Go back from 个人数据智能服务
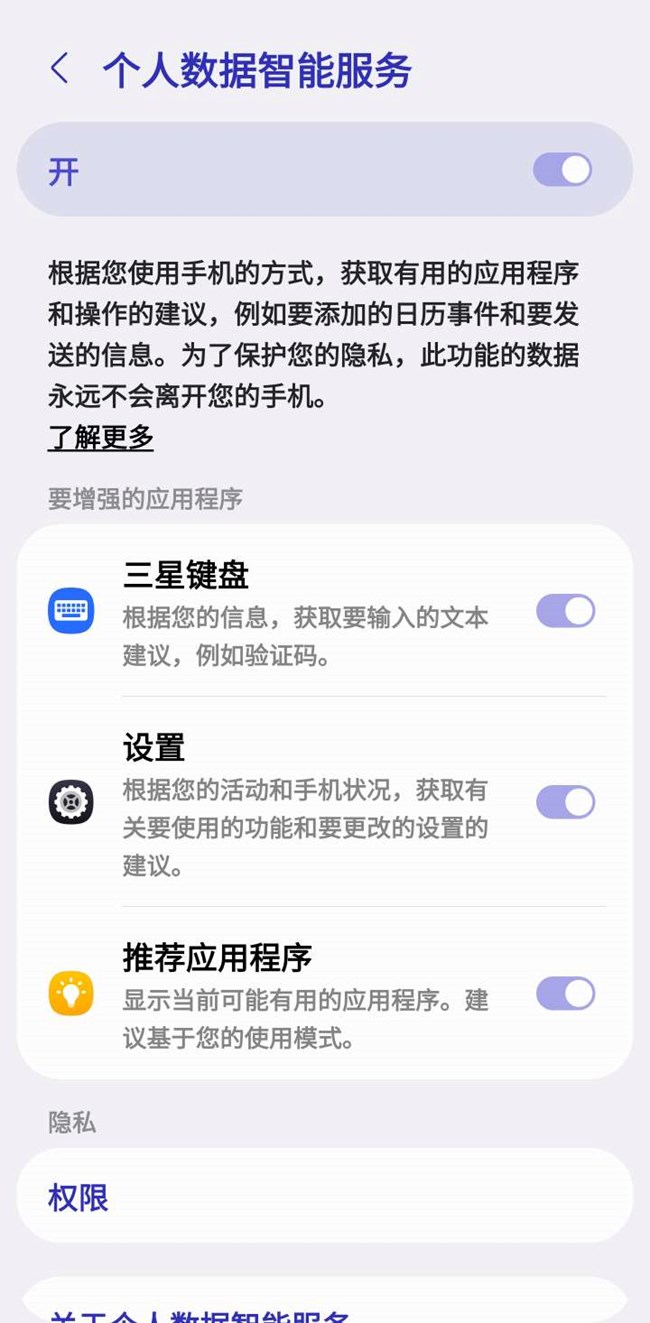Screen dimensions: 650x1323 coord(60,69)
